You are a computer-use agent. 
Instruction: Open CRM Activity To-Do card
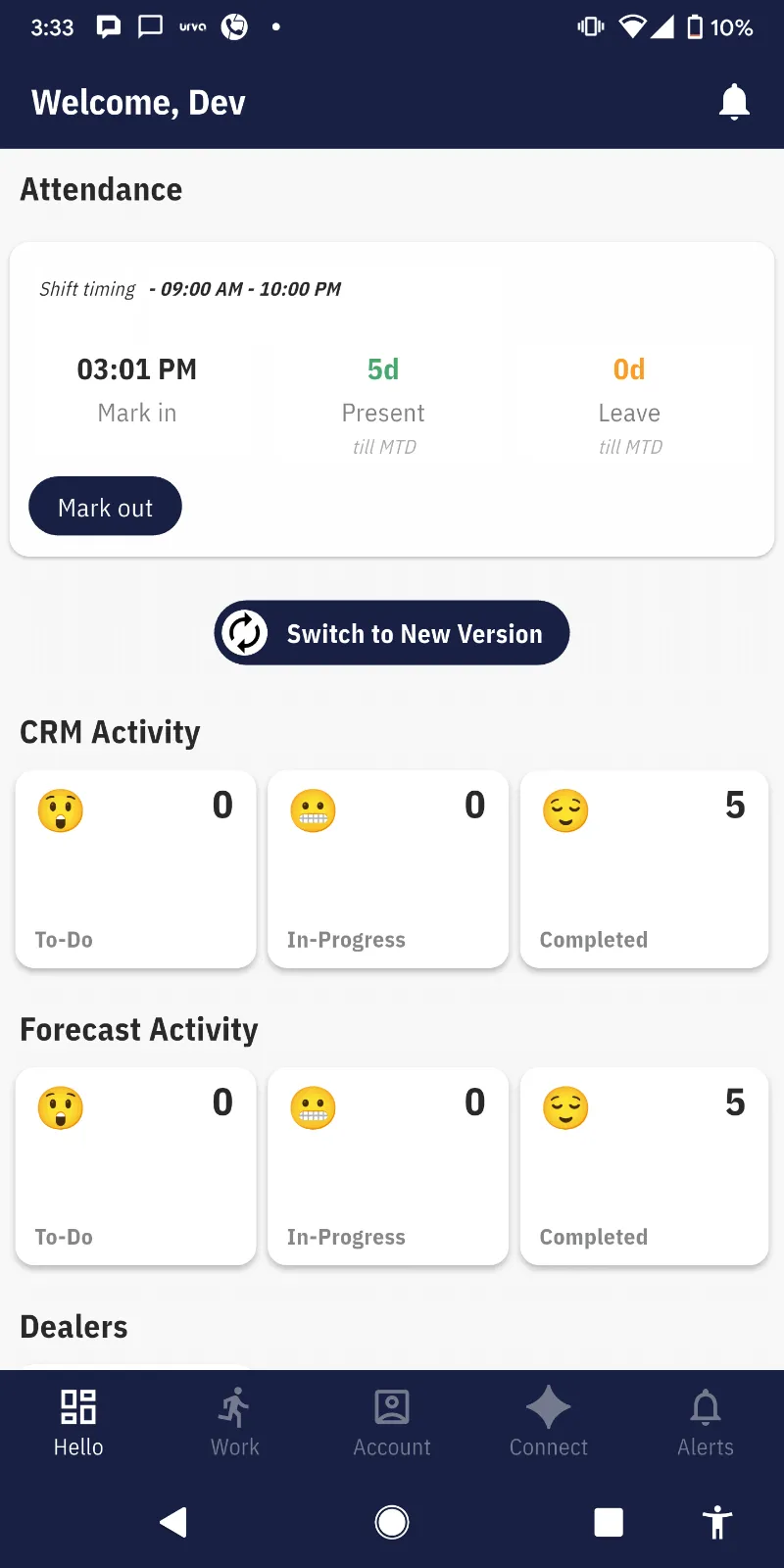[136, 869]
